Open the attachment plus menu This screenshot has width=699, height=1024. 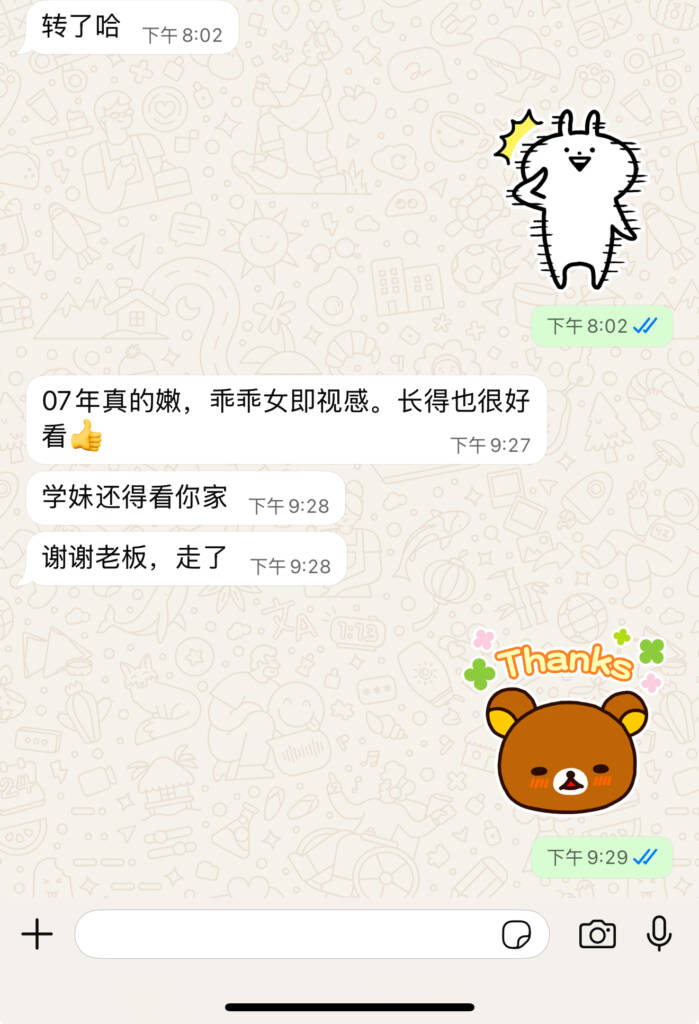point(37,935)
